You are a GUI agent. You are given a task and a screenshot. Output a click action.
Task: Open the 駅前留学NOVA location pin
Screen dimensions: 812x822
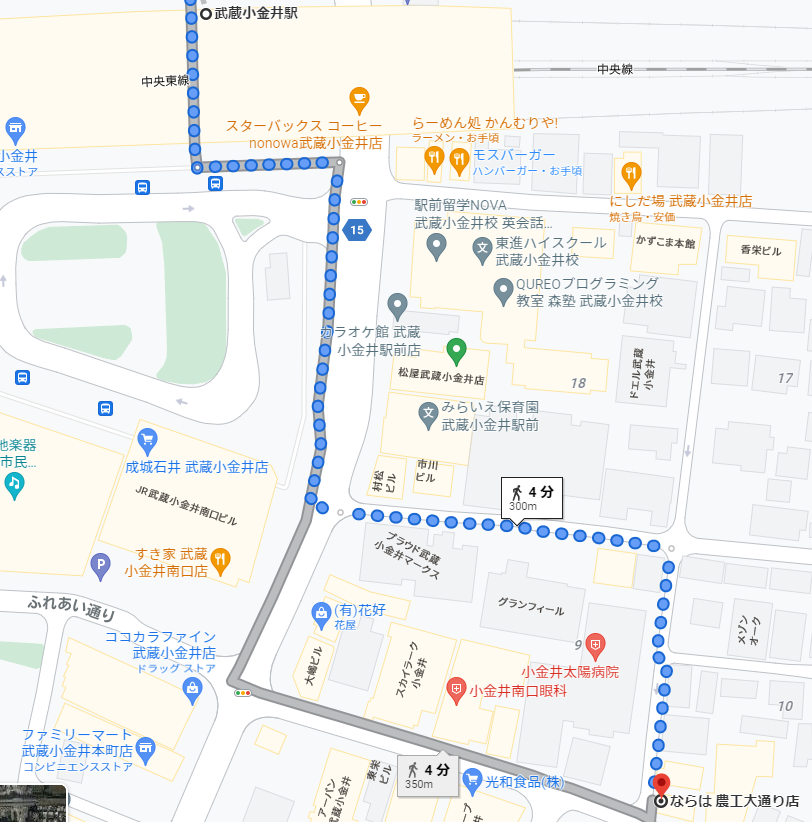(x=436, y=243)
